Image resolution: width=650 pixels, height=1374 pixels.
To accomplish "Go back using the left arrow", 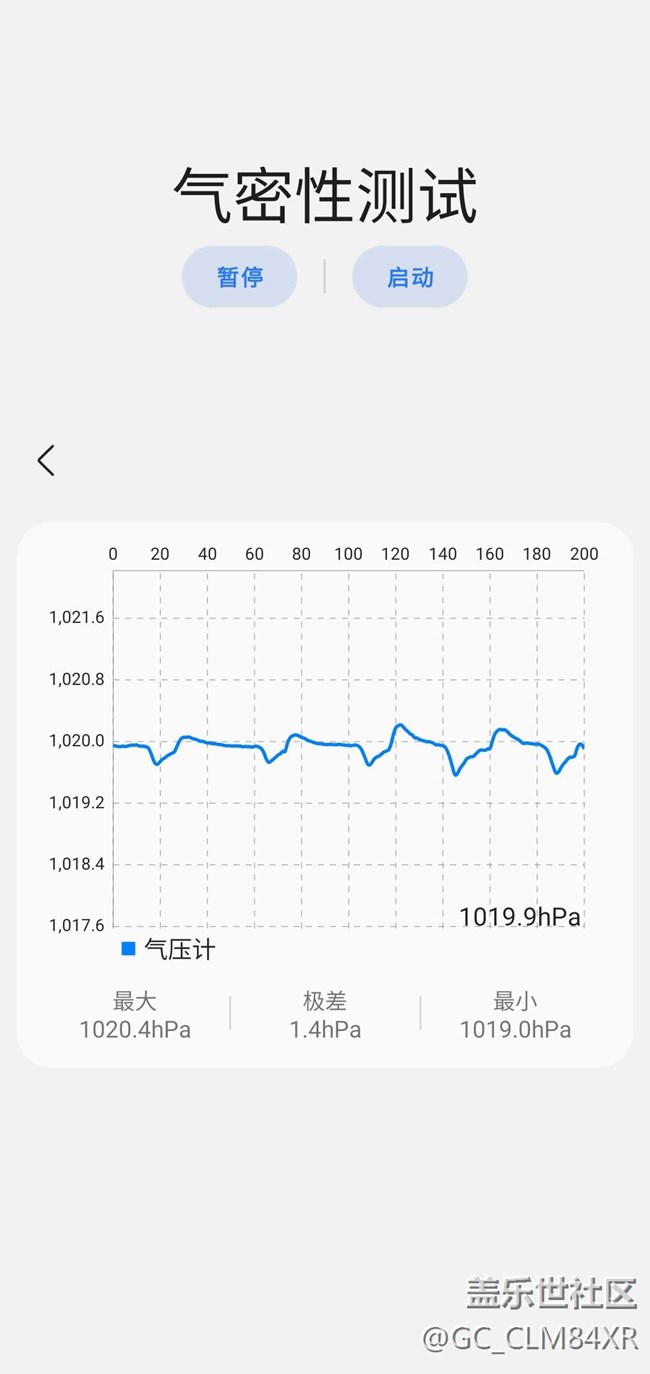I will click(46, 460).
